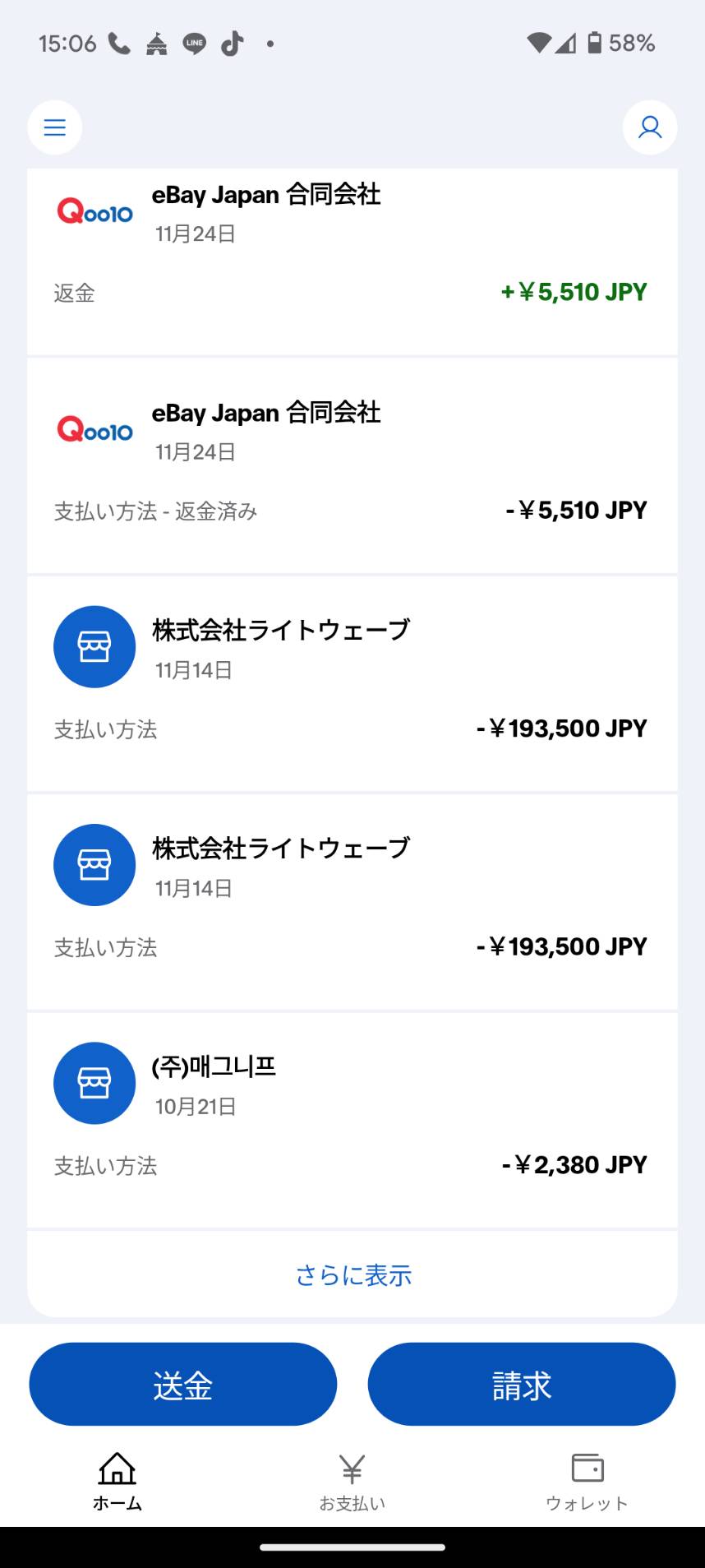Tap the 送金 send money button
The image size is (705, 1568).
coord(183,1385)
